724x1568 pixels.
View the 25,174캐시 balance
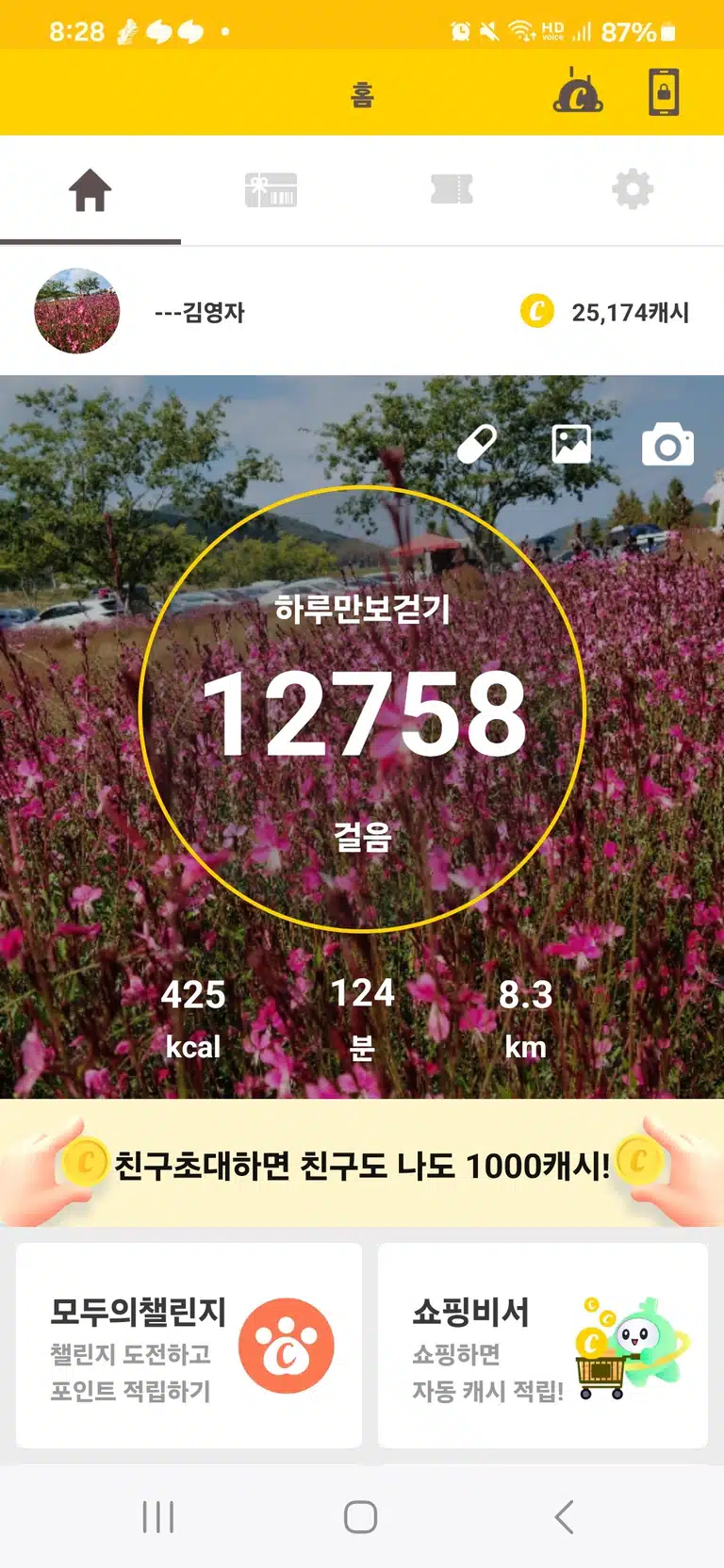(605, 312)
